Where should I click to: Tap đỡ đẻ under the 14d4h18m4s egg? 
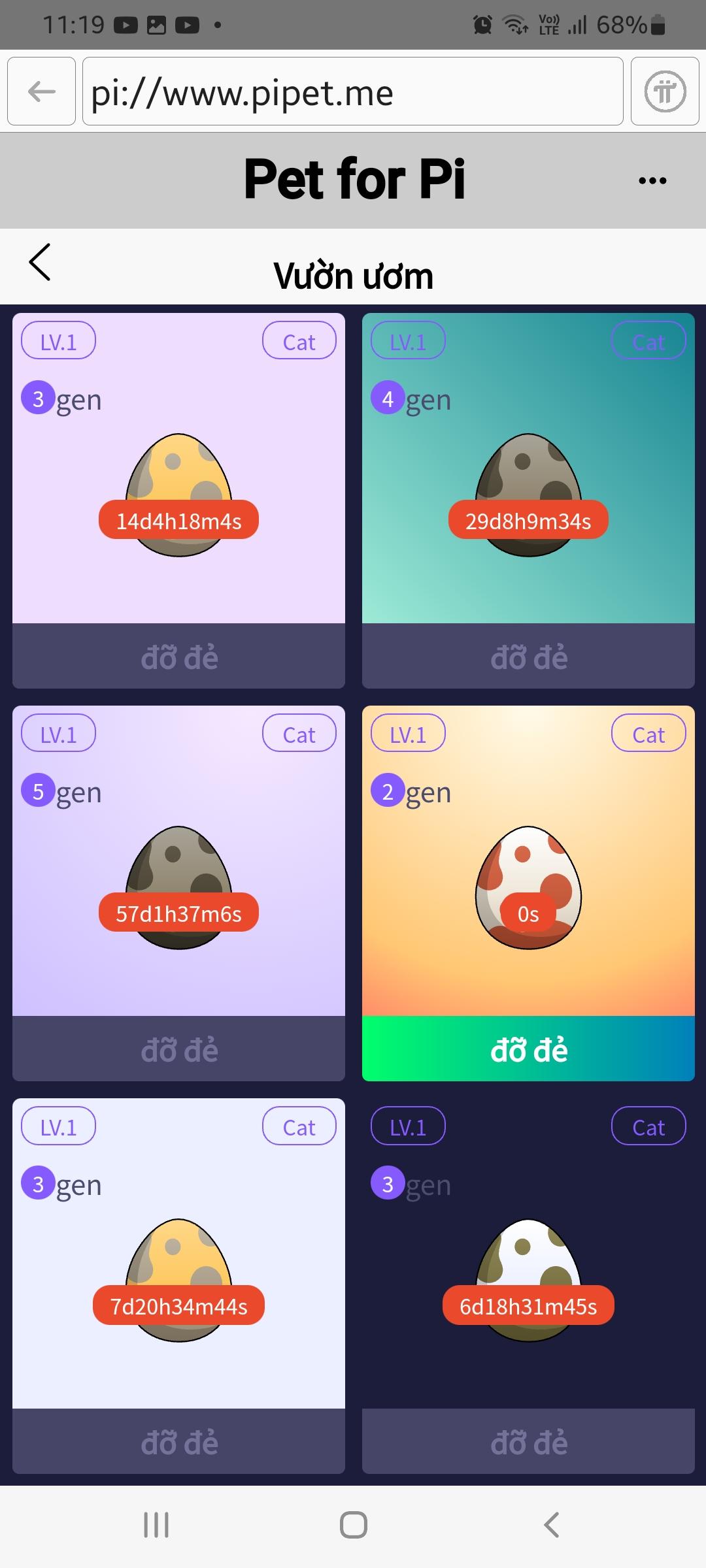point(178,656)
